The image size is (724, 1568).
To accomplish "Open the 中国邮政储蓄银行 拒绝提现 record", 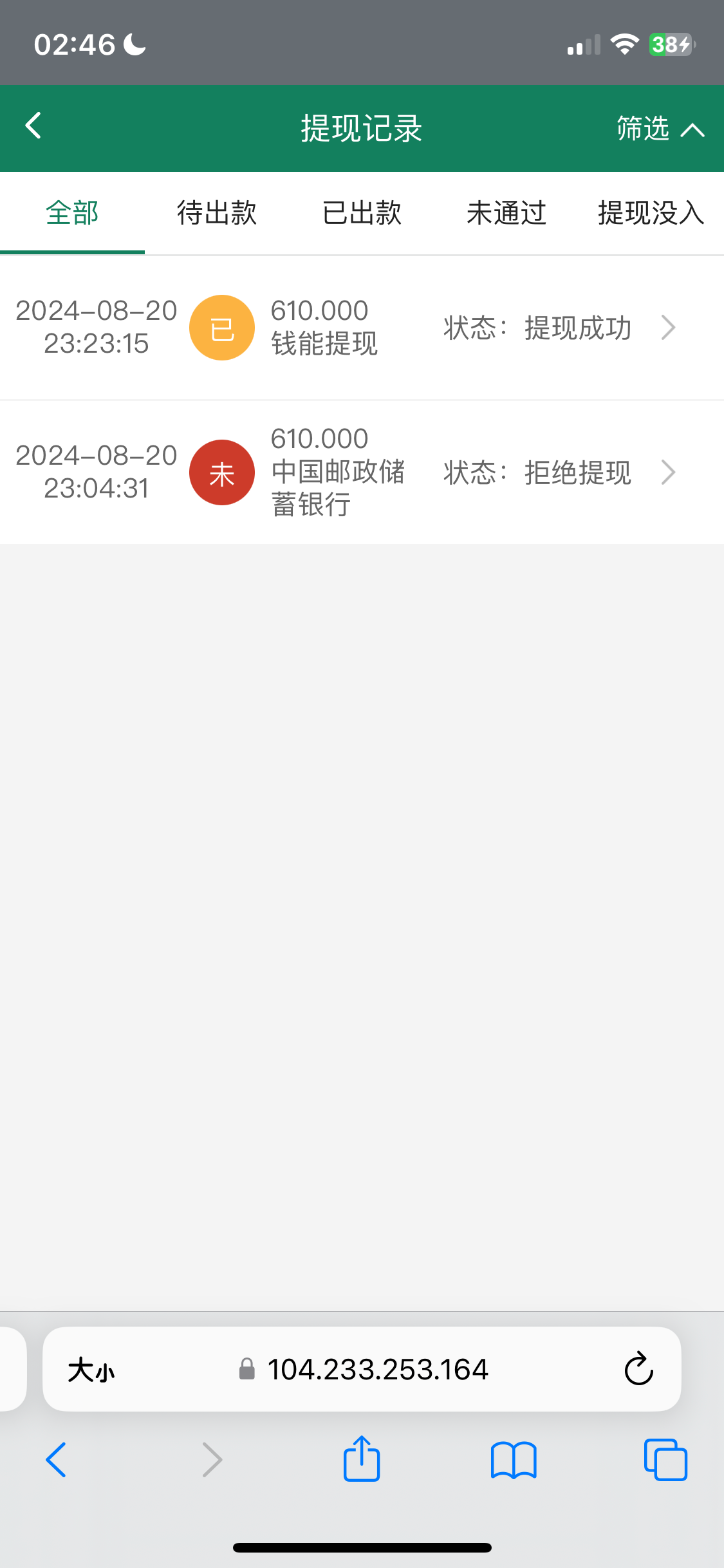I will pyautogui.click(x=362, y=472).
